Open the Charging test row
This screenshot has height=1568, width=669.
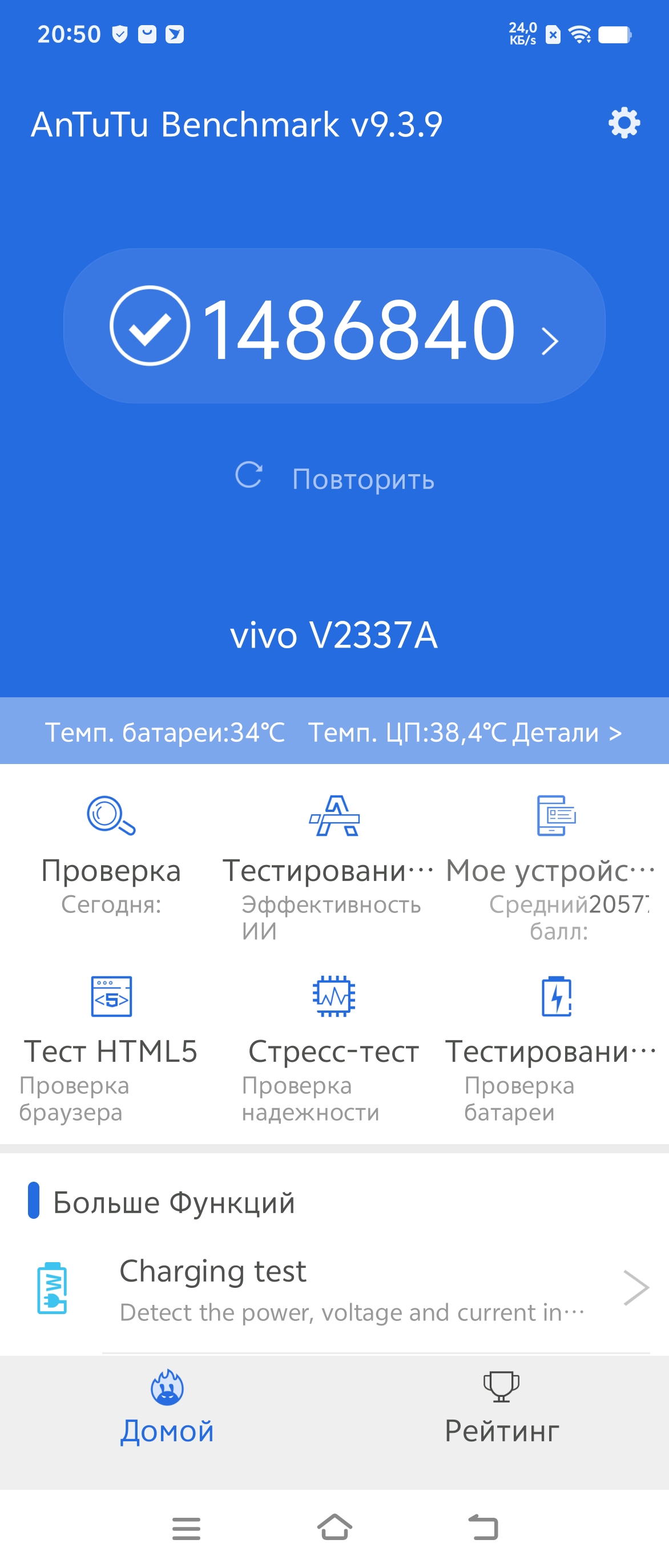365,1288
